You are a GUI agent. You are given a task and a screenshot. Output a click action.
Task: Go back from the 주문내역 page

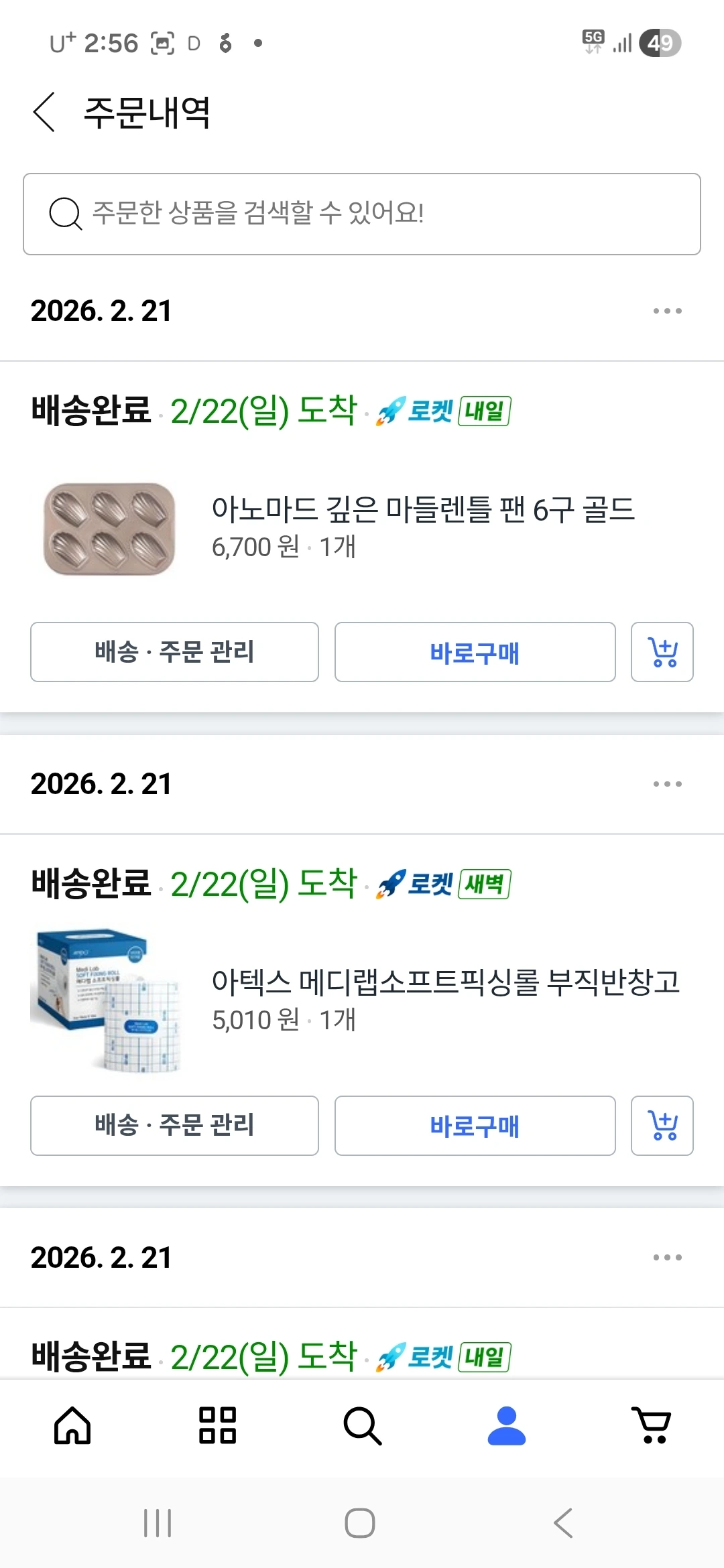point(44,113)
